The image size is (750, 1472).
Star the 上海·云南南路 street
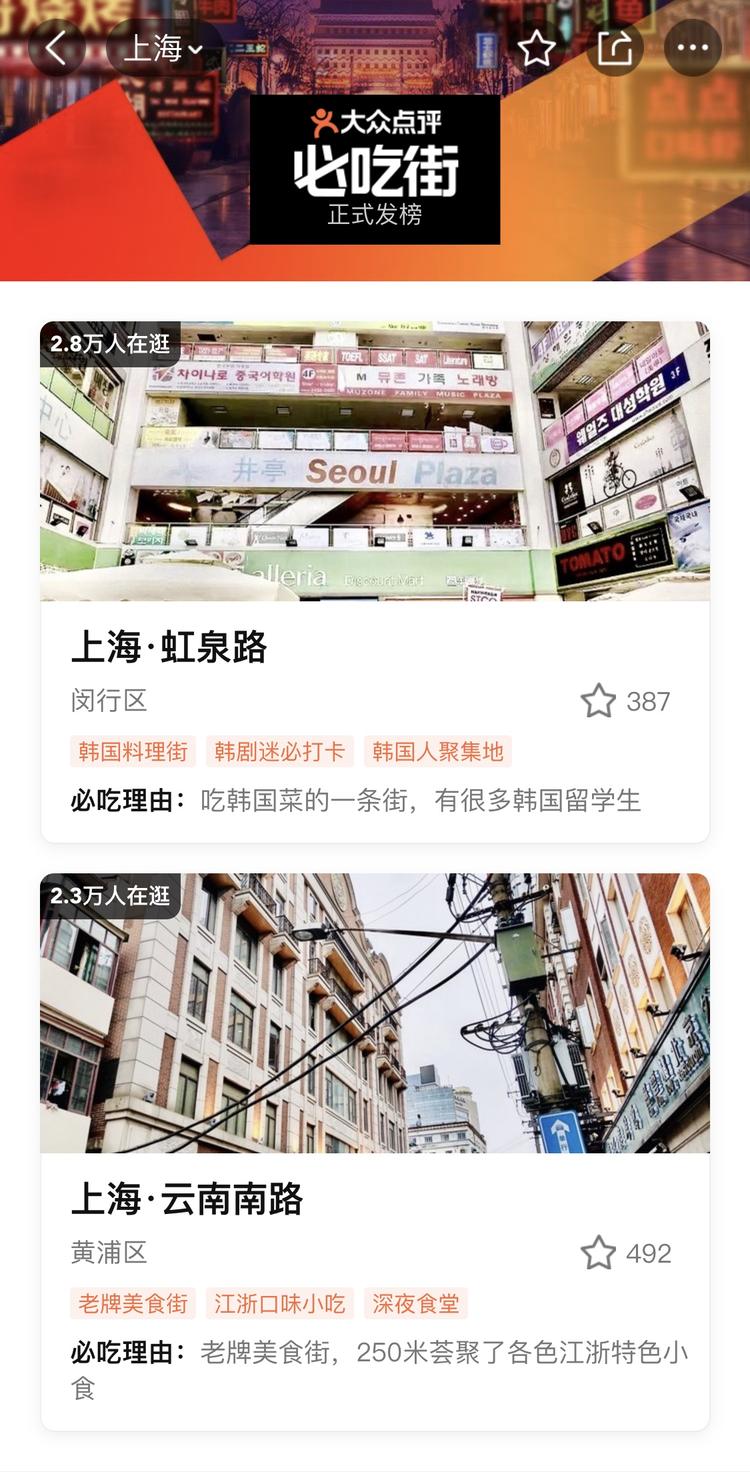point(599,1253)
